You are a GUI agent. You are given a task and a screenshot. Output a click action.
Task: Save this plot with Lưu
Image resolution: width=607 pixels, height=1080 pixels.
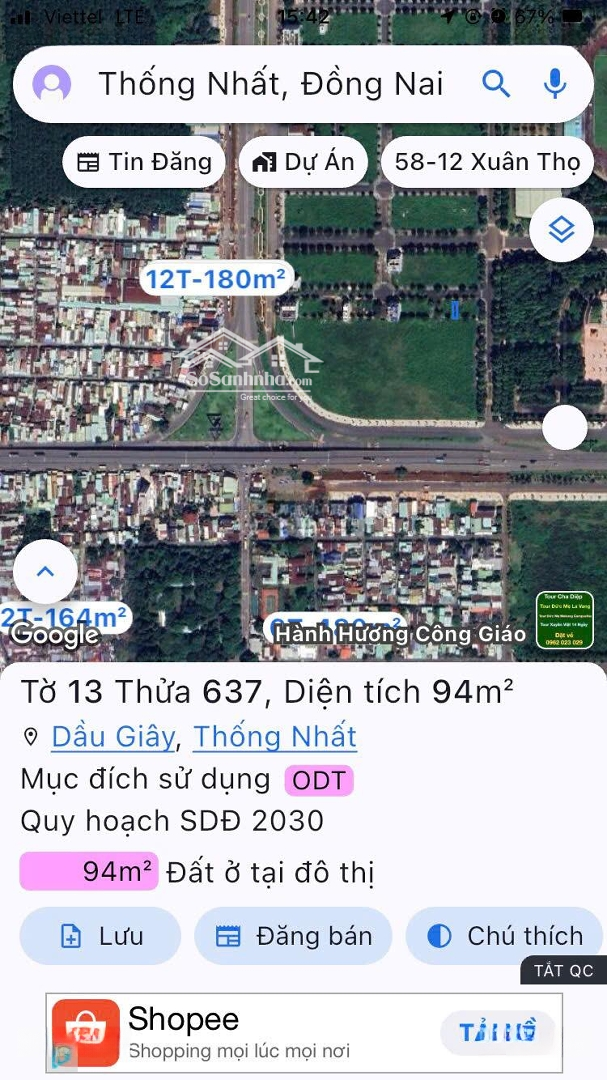100,936
